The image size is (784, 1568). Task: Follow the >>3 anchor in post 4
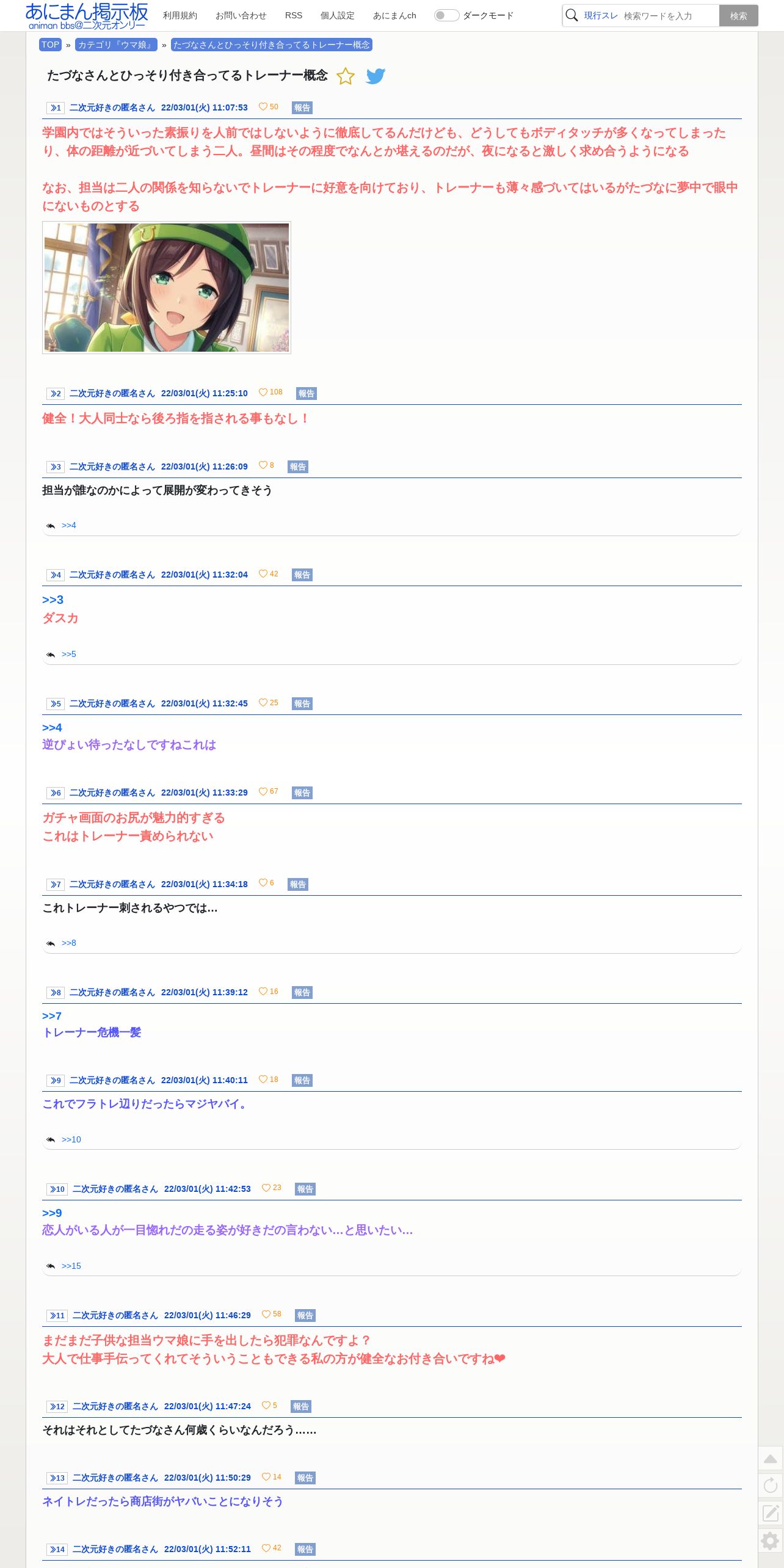coord(53,600)
